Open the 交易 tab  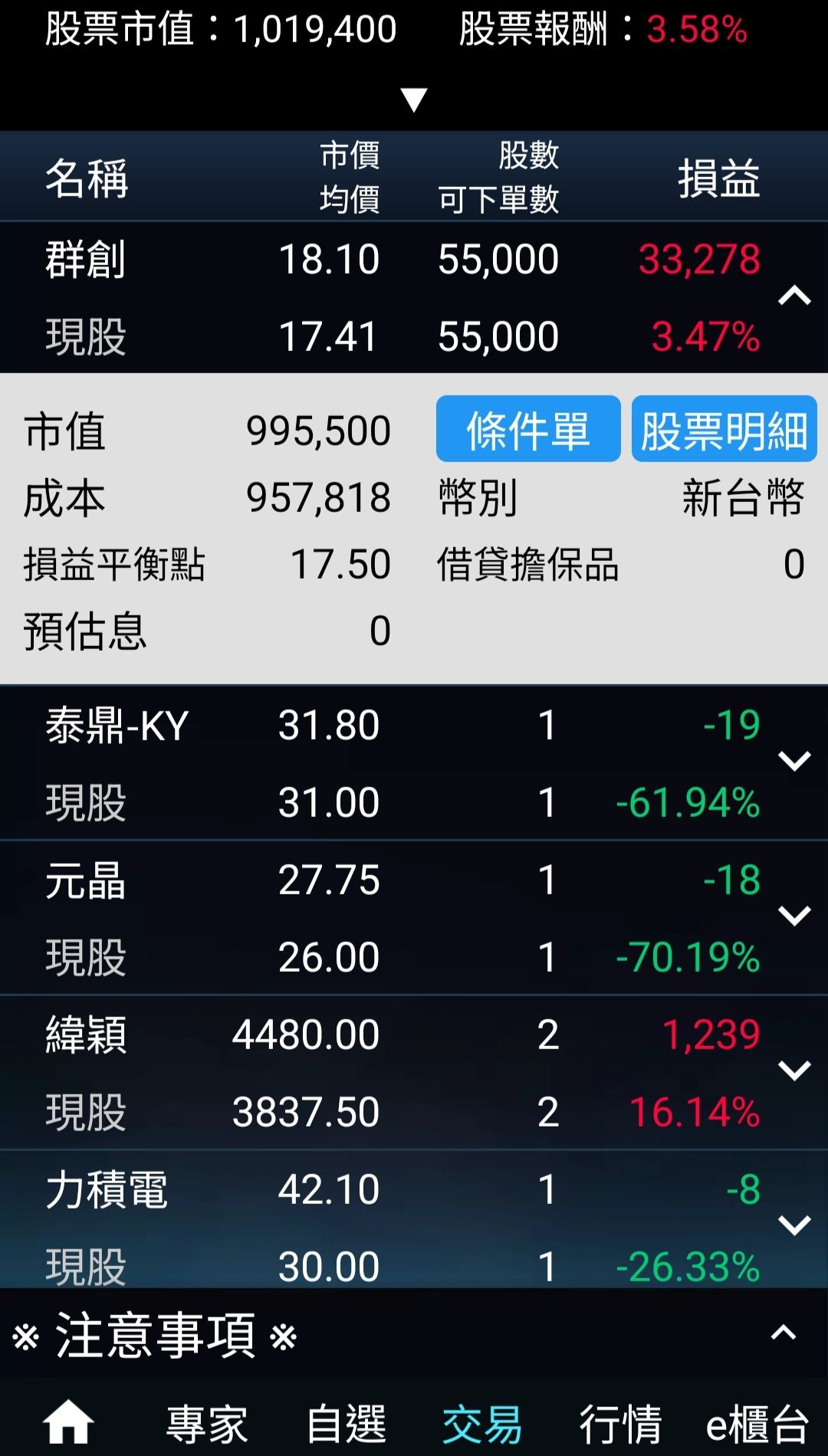pyautogui.click(x=482, y=1424)
